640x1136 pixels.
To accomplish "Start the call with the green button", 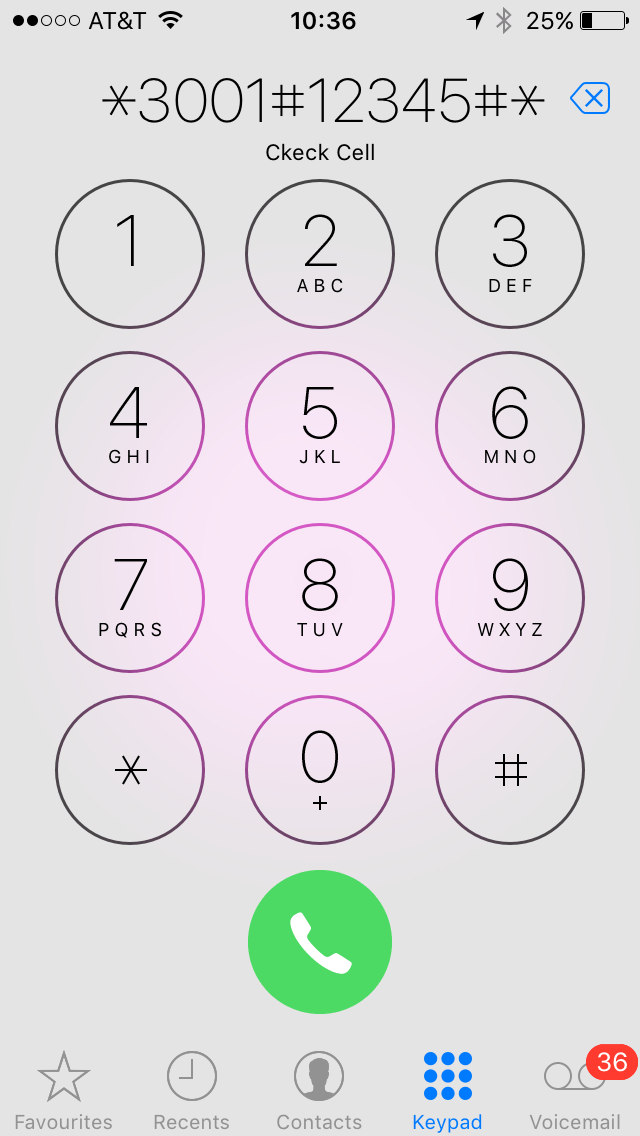I will (320, 942).
